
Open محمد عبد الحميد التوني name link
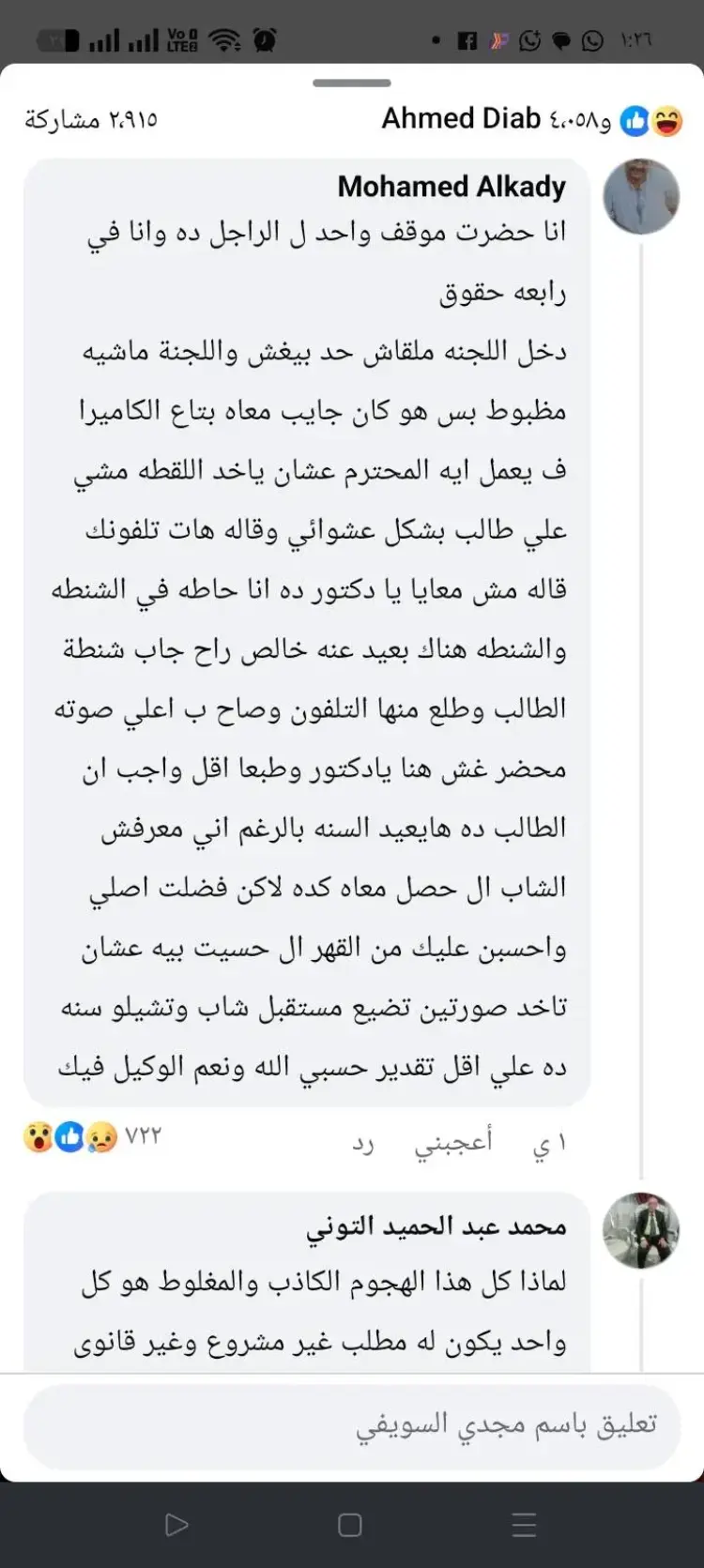[x=436, y=1226]
